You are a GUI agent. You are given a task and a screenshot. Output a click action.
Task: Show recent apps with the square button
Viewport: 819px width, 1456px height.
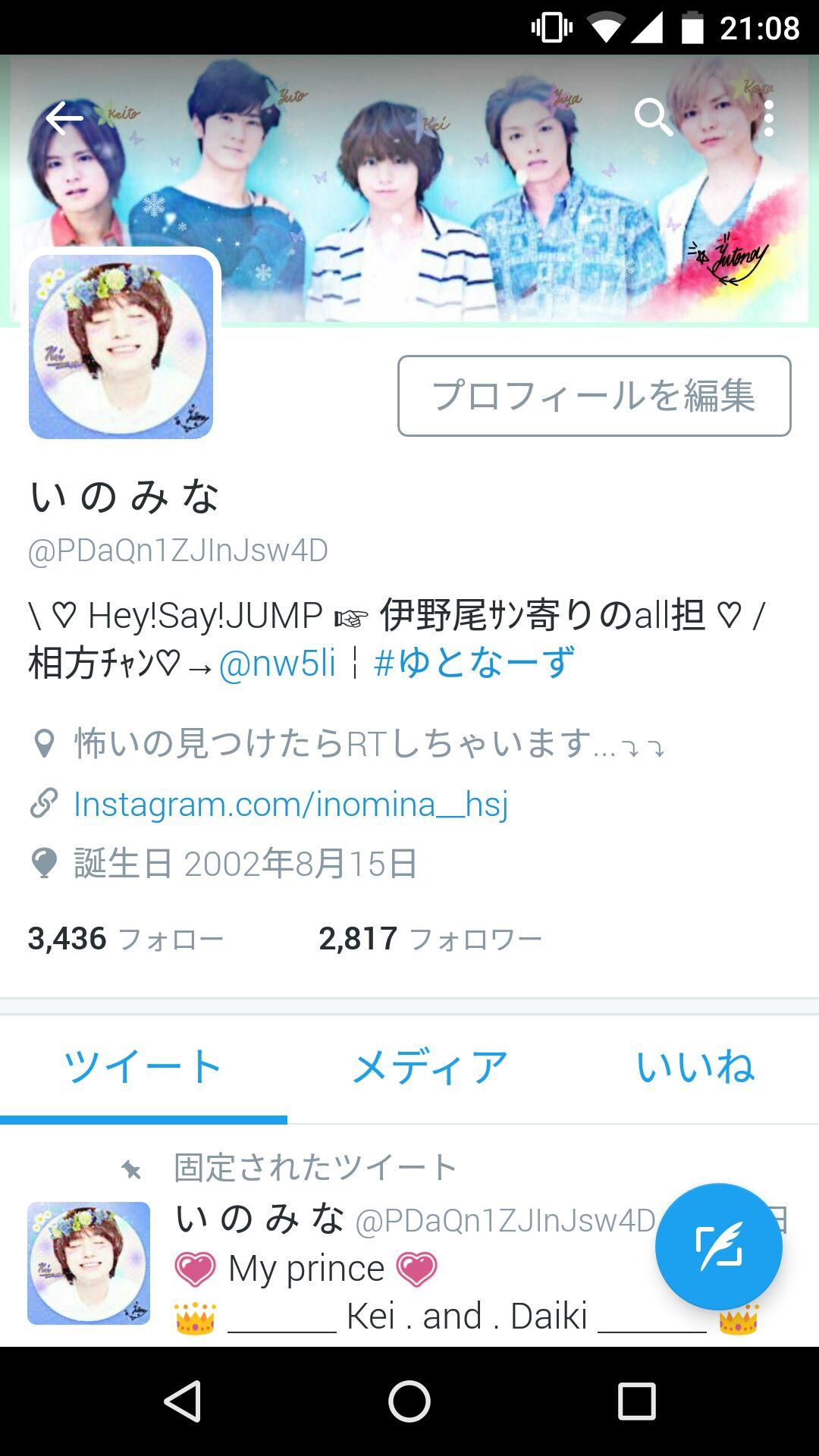(636, 1401)
